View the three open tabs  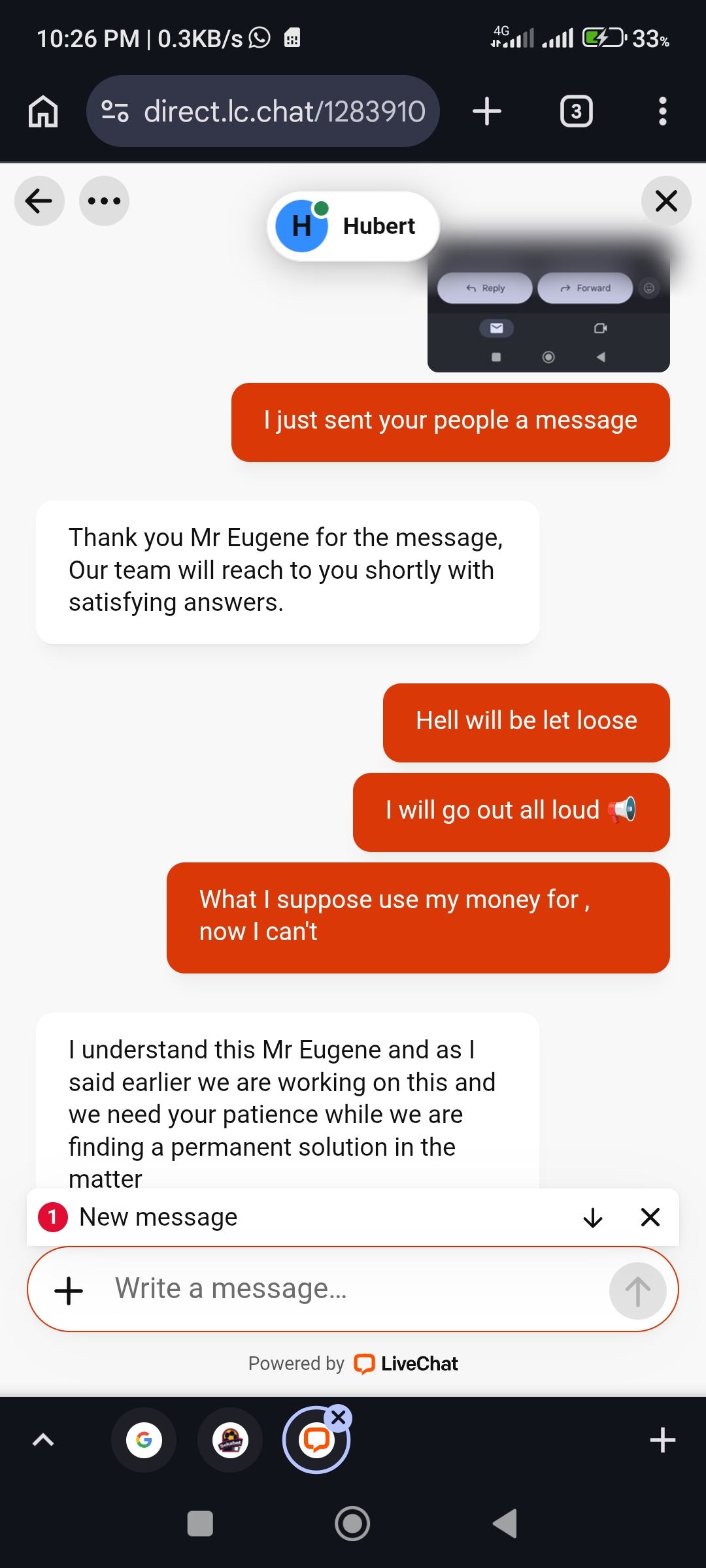click(x=576, y=111)
